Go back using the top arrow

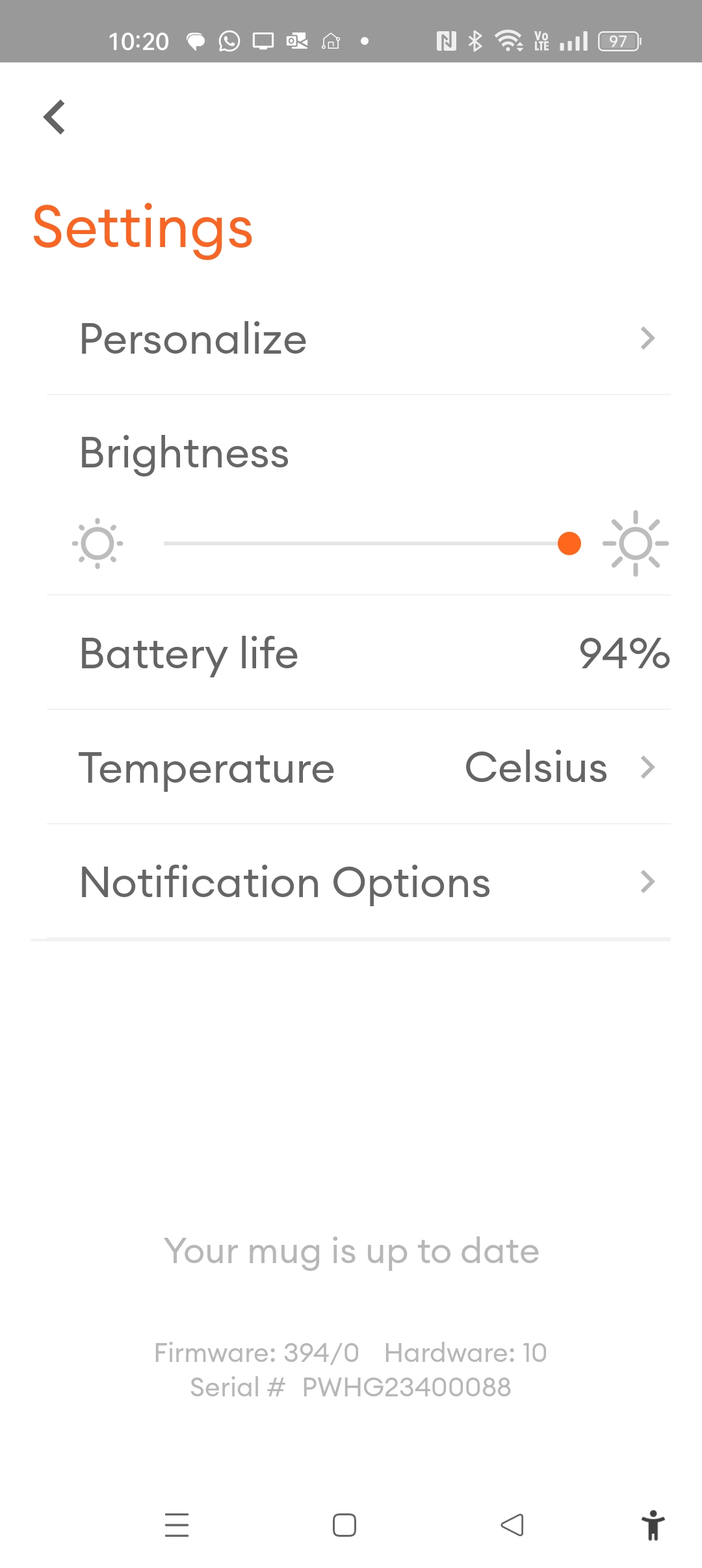pyautogui.click(x=55, y=117)
